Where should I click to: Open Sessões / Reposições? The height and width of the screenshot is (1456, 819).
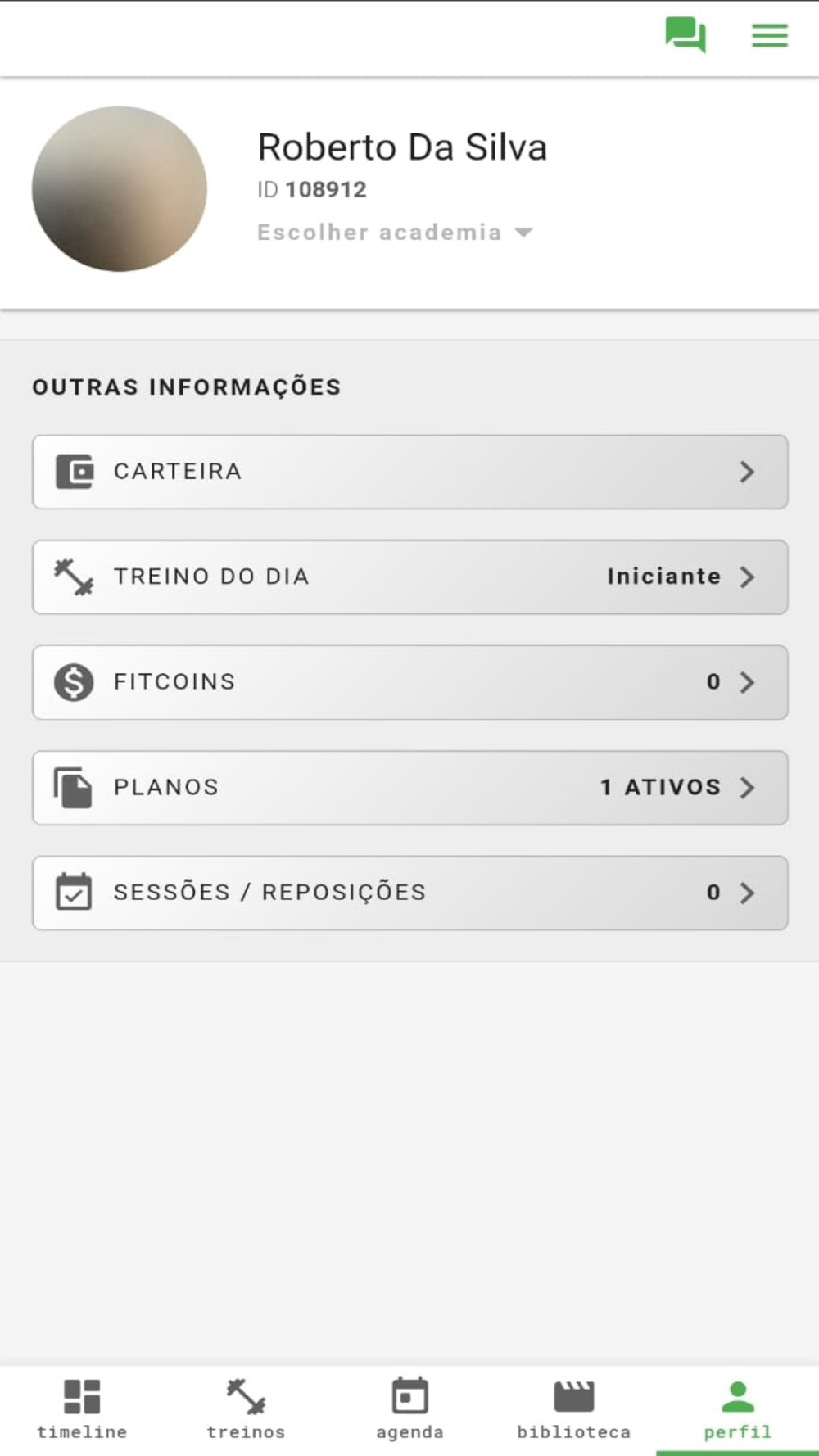(x=409, y=893)
